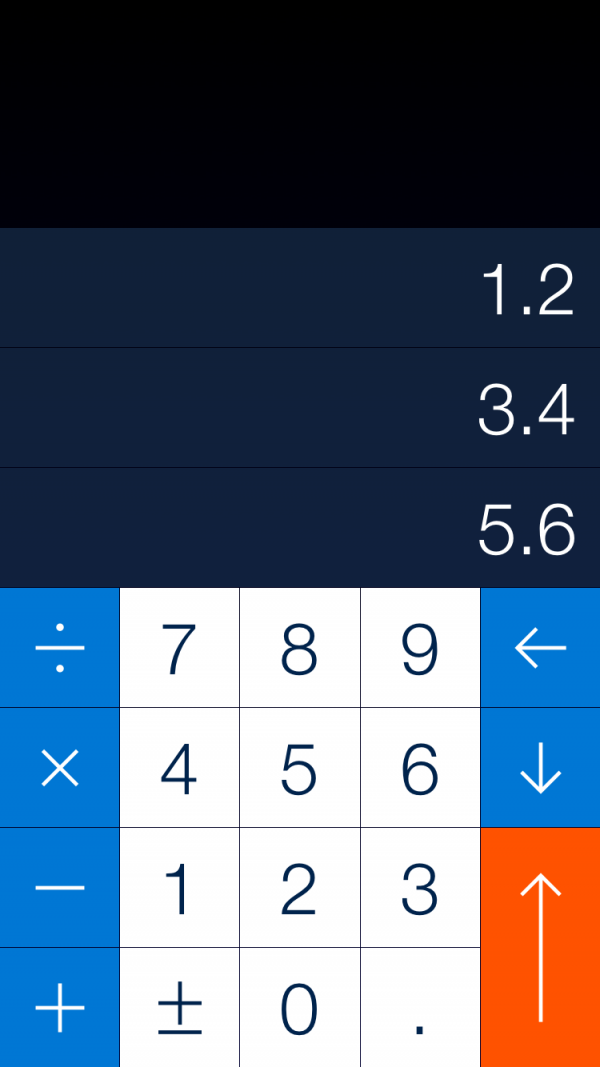Enter digit 6 on the keypad

pos(420,768)
